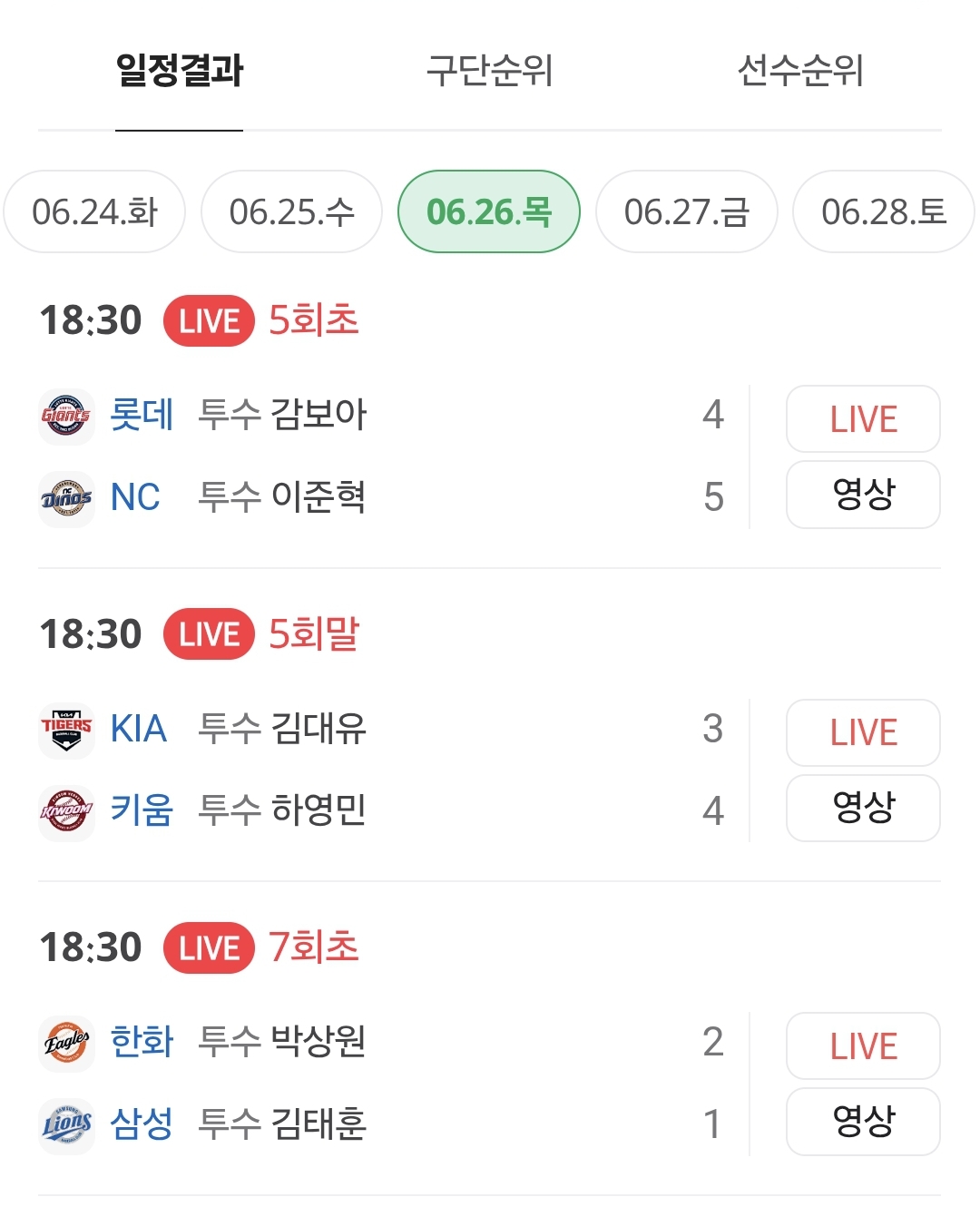980x1207 pixels.
Task: Jump to the 06.28.토 date chip
Action: tap(884, 211)
